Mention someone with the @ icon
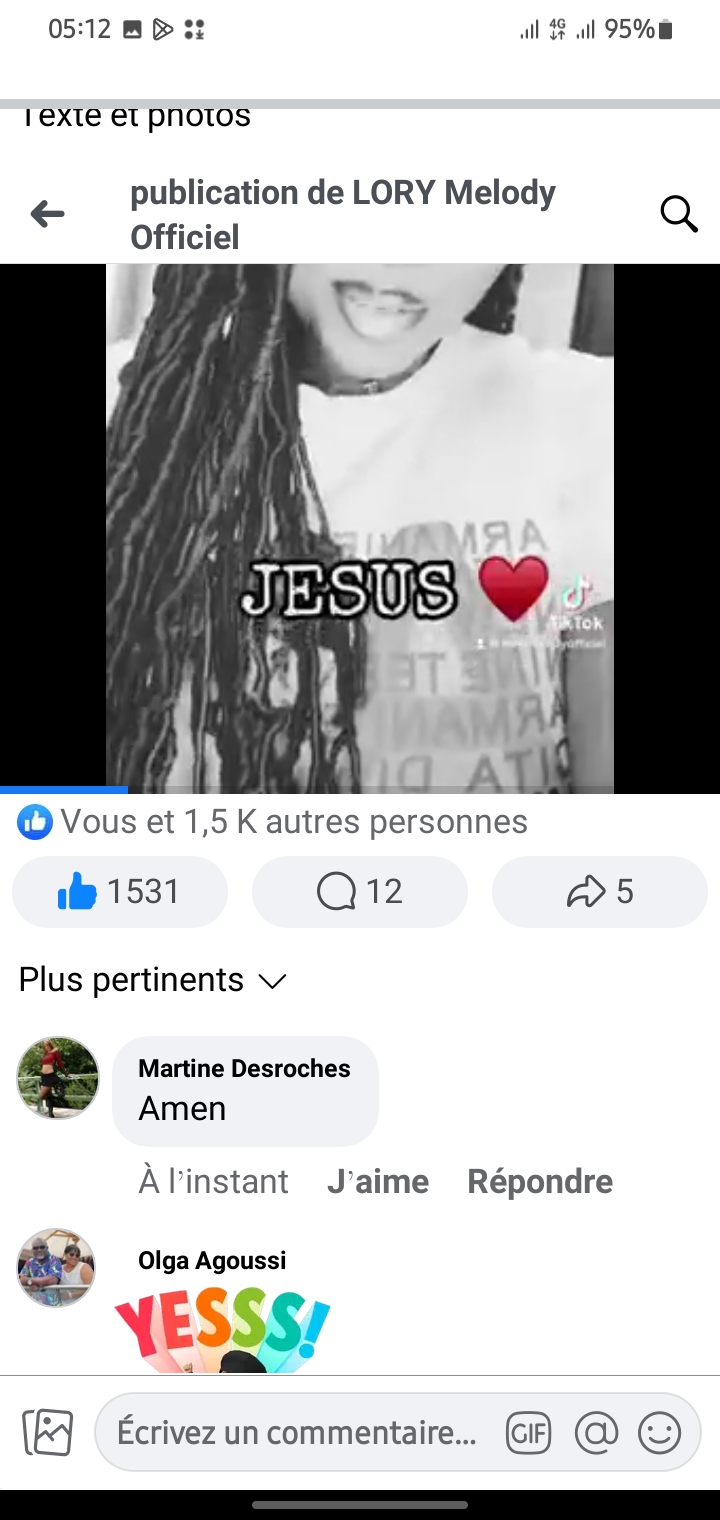The height and width of the screenshot is (1520, 720). (596, 1433)
